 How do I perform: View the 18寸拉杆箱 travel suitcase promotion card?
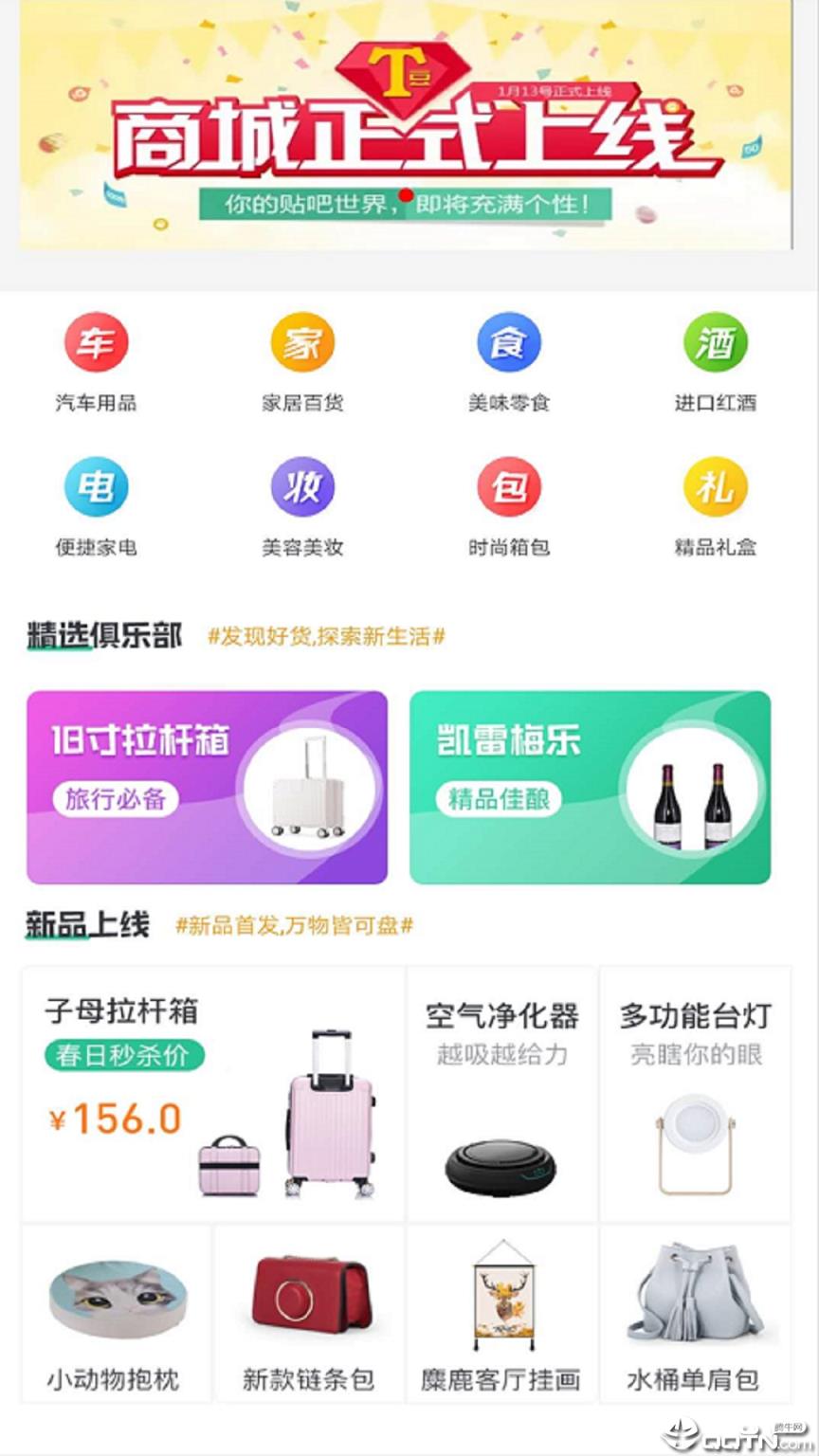pyautogui.click(x=207, y=787)
